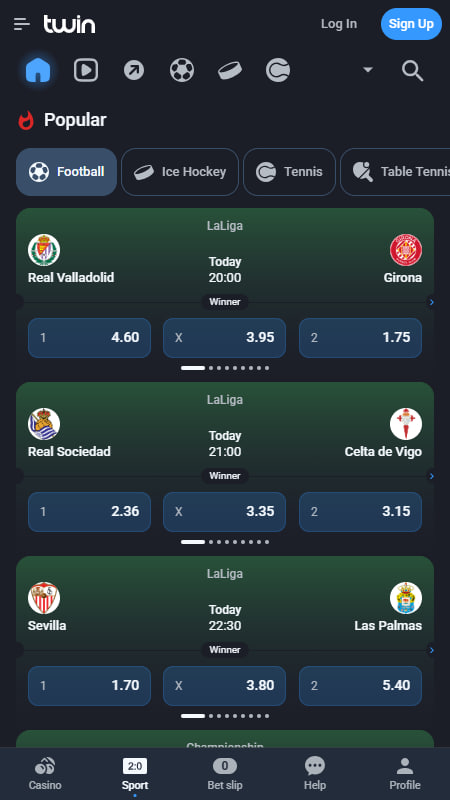Open the hamburger menu
Viewport: 450px width, 800px height.
coord(22,24)
